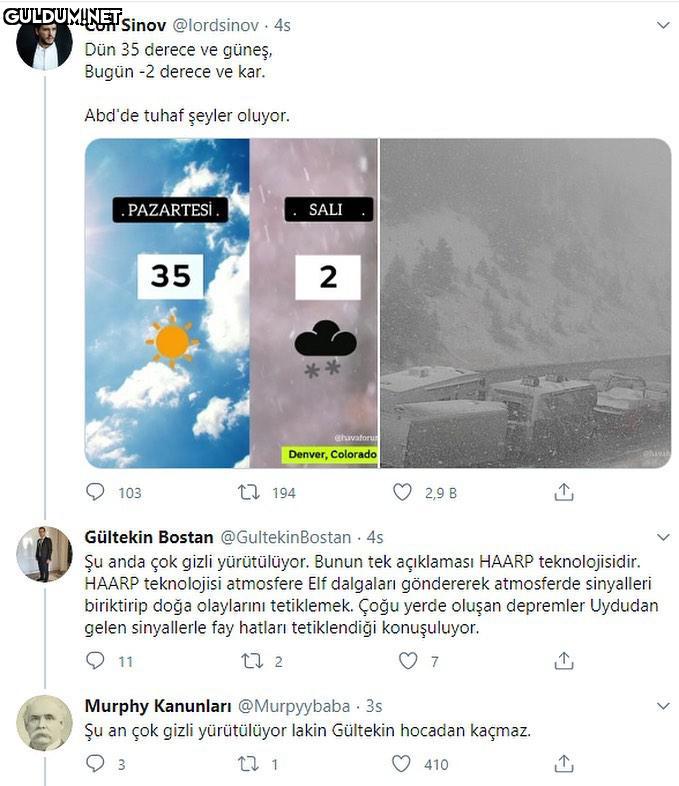
Task: Open Murphy Kanunları's profile
Action: (x=158, y=706)
